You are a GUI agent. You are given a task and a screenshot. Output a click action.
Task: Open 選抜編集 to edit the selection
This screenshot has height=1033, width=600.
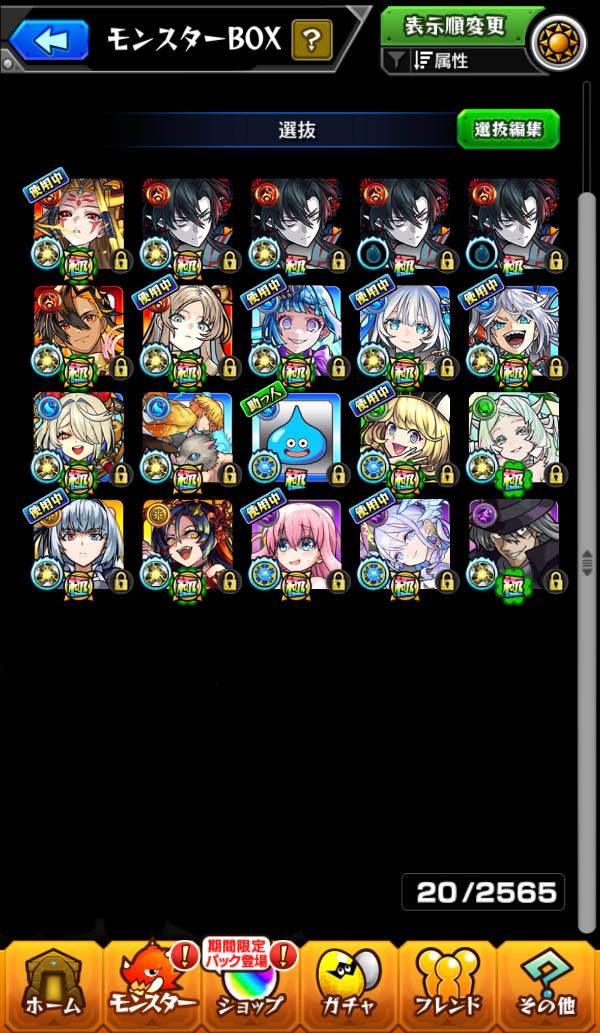[508, 129]
